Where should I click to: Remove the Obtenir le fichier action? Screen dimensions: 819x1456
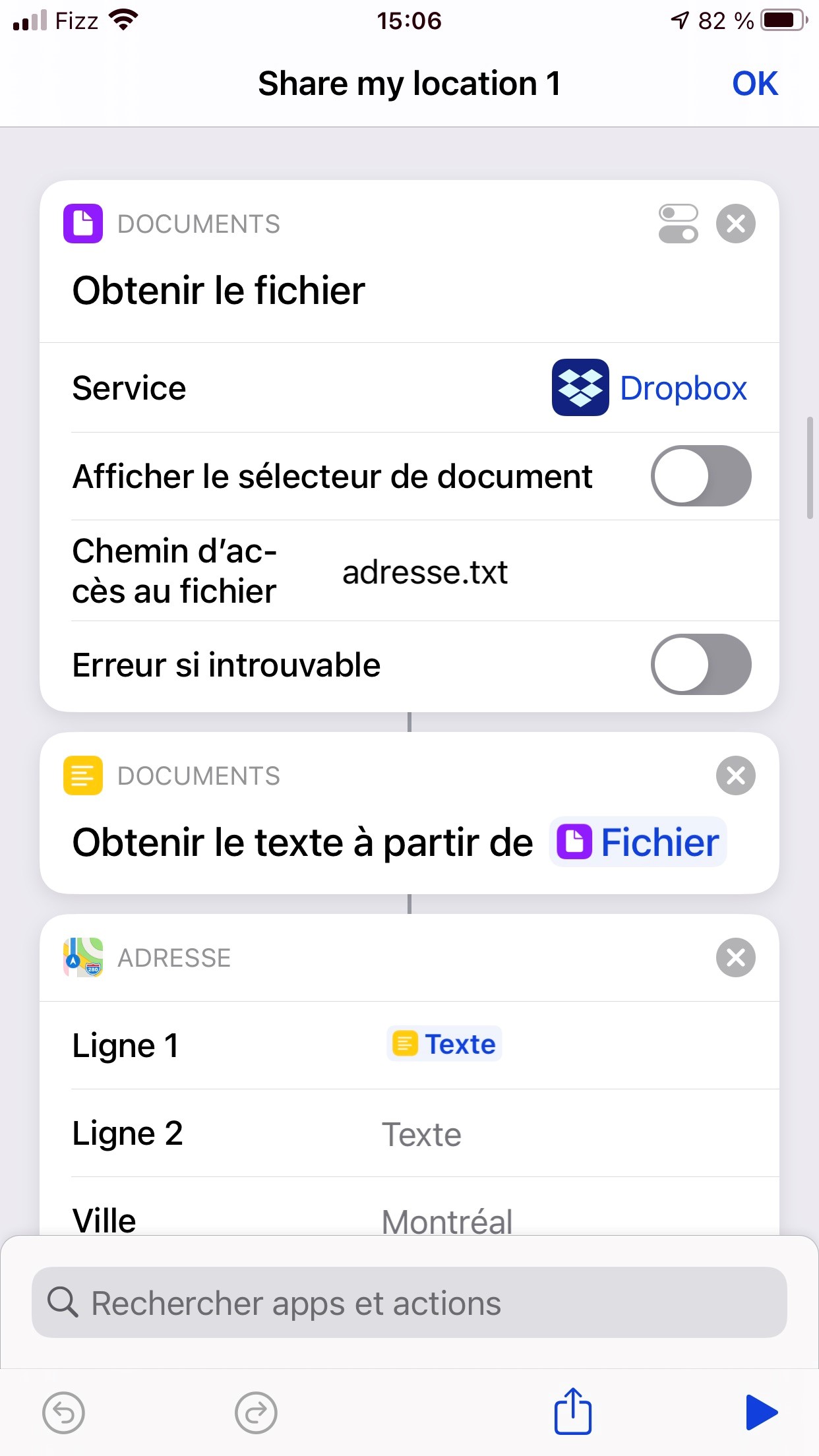[x=735, y=224]
